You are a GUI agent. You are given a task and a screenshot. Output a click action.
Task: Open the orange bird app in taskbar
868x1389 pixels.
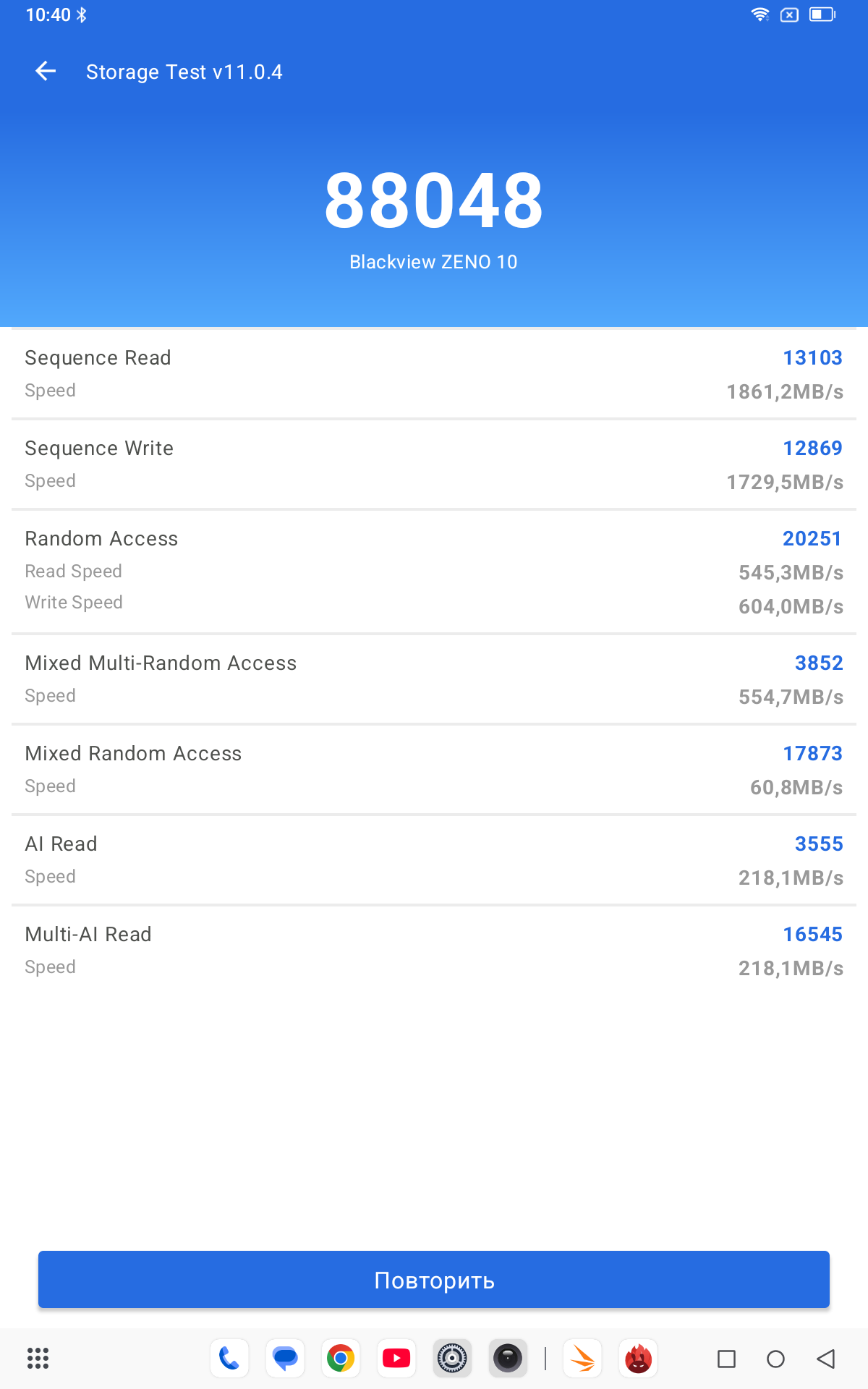point(582,1359)
